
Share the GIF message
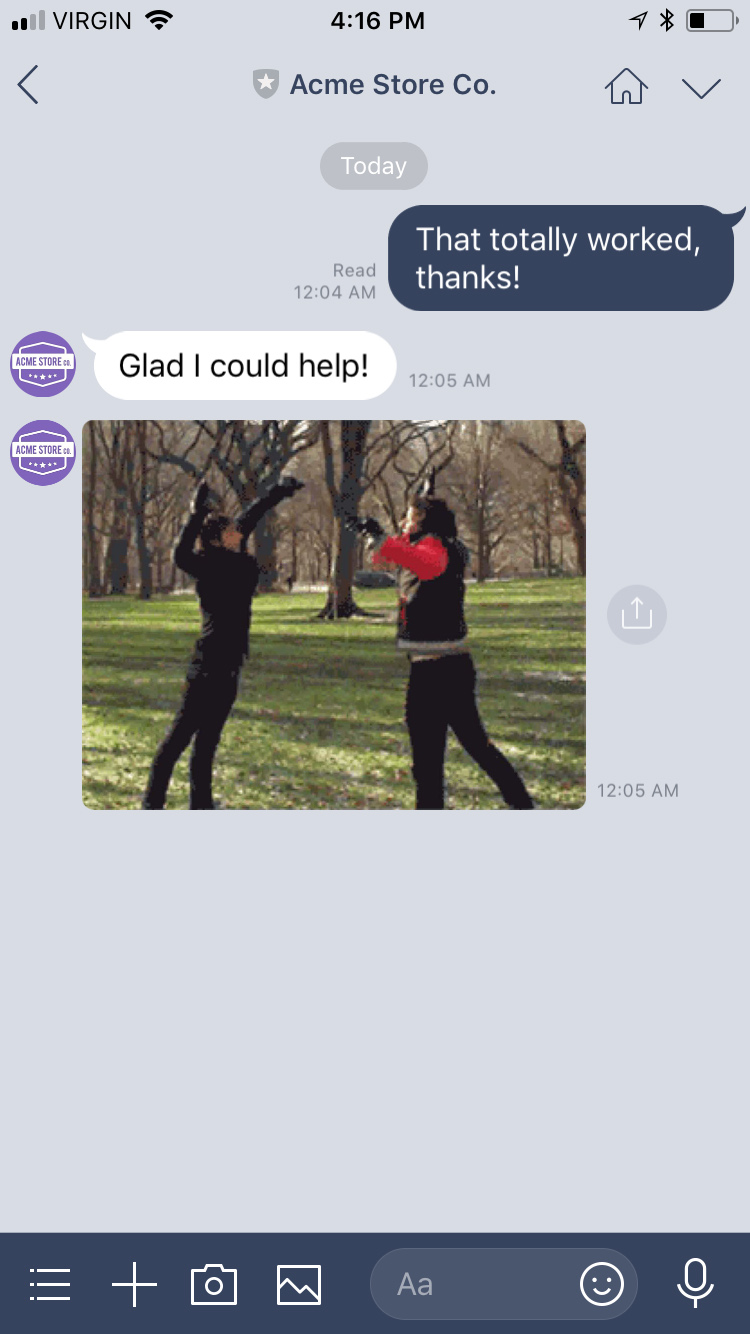point(636,614)
